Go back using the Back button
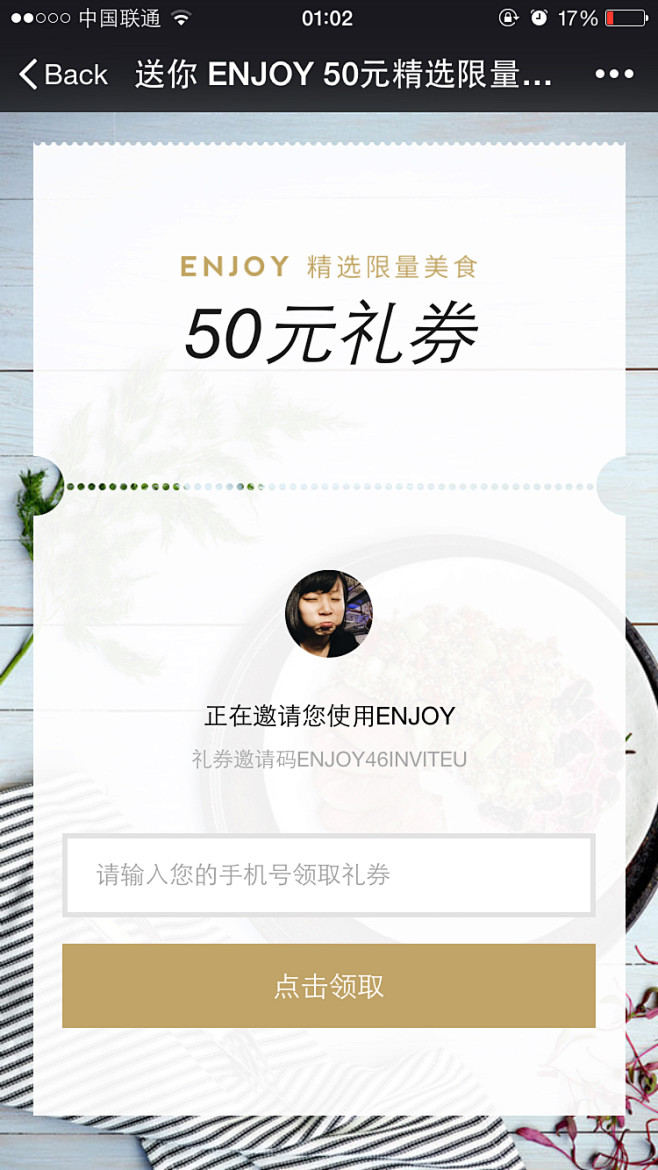 click(x=62, y=75)
